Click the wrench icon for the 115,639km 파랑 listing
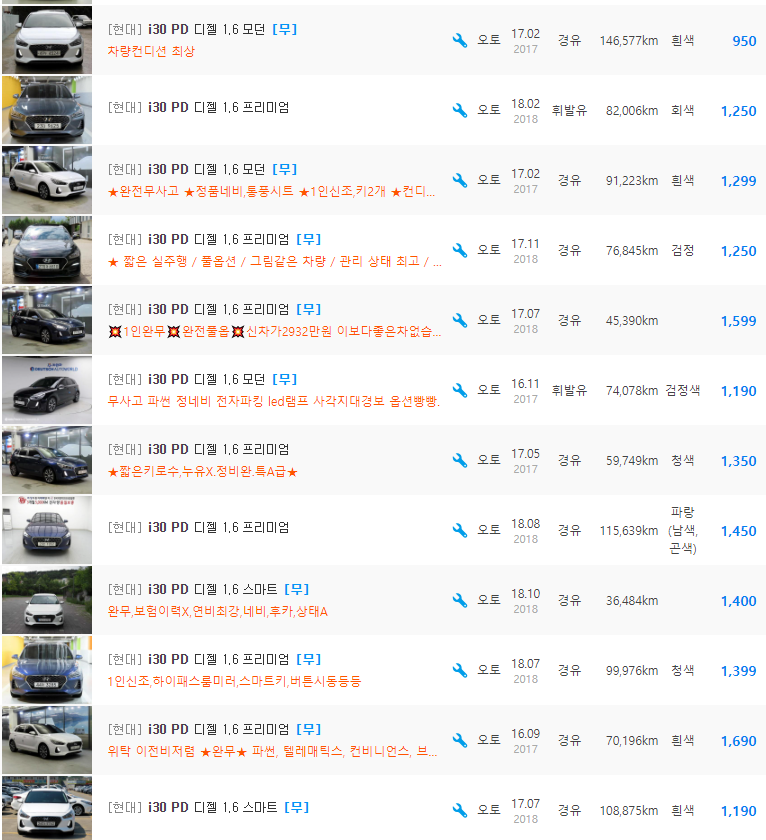Screen dimensions: 766x840 [x=460, y=529]
